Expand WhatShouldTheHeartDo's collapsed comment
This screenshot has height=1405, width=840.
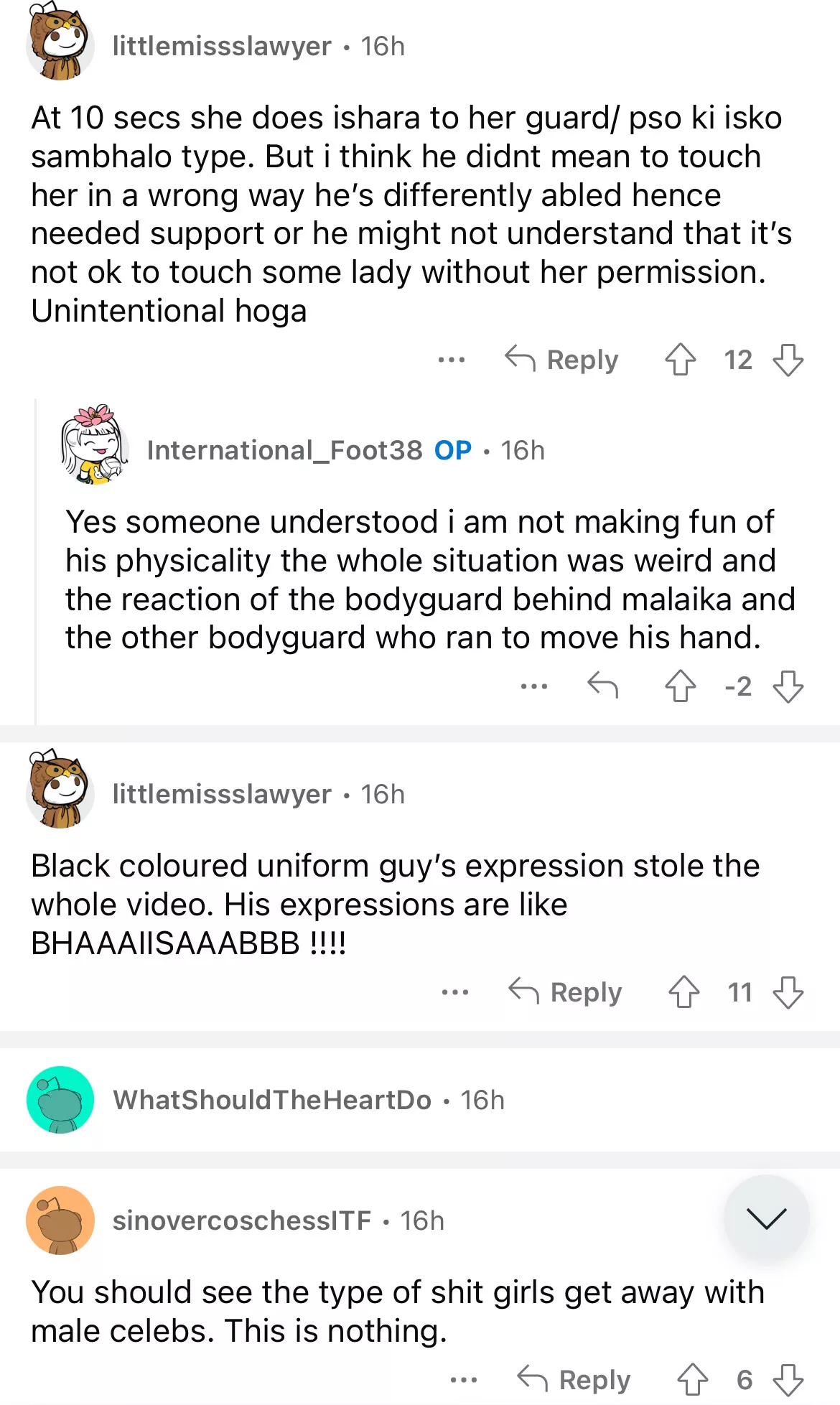pos(273,1100)
